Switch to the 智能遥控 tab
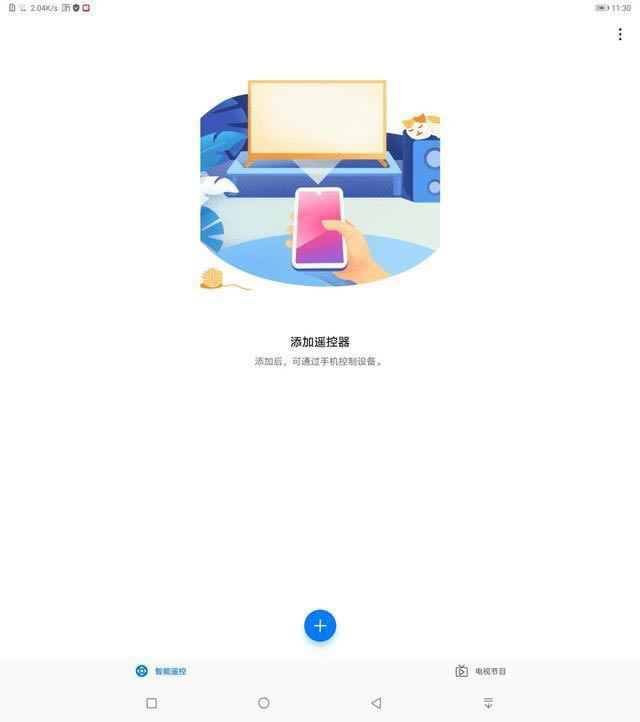This screenshot has width=640, height=722. coord(161,671)
